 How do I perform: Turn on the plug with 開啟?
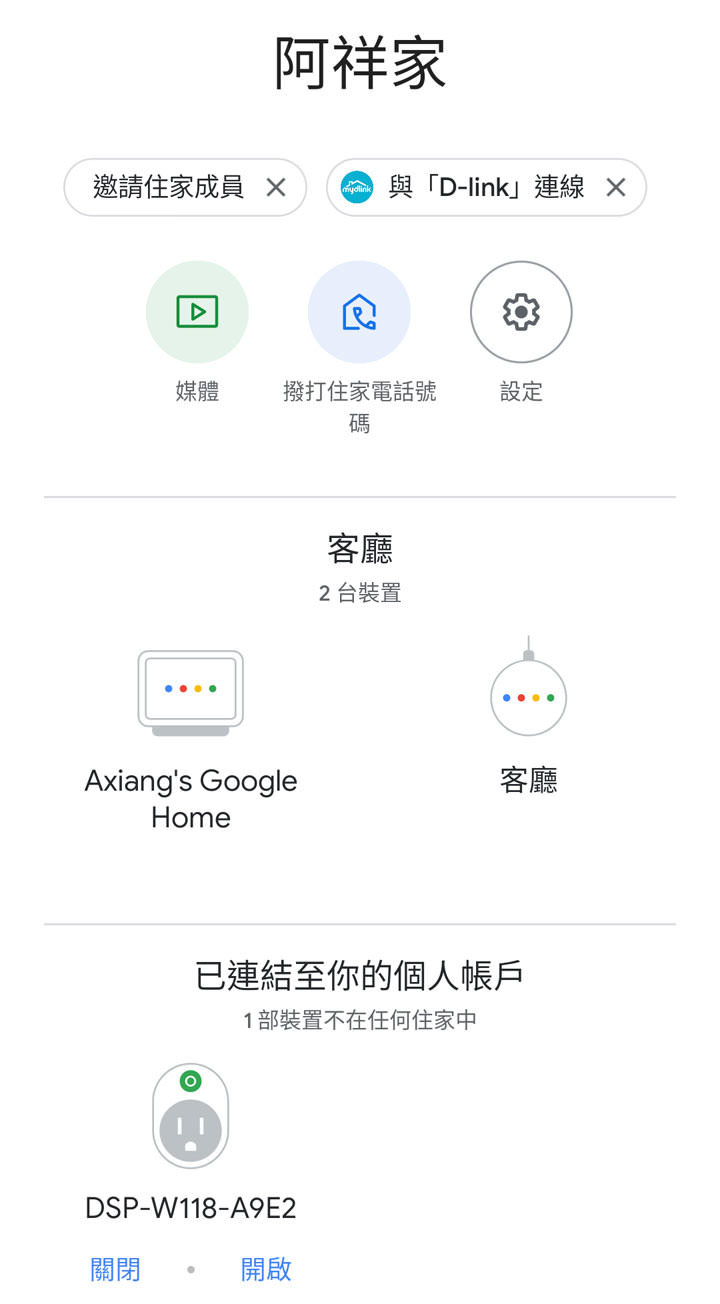point(266,1270)
